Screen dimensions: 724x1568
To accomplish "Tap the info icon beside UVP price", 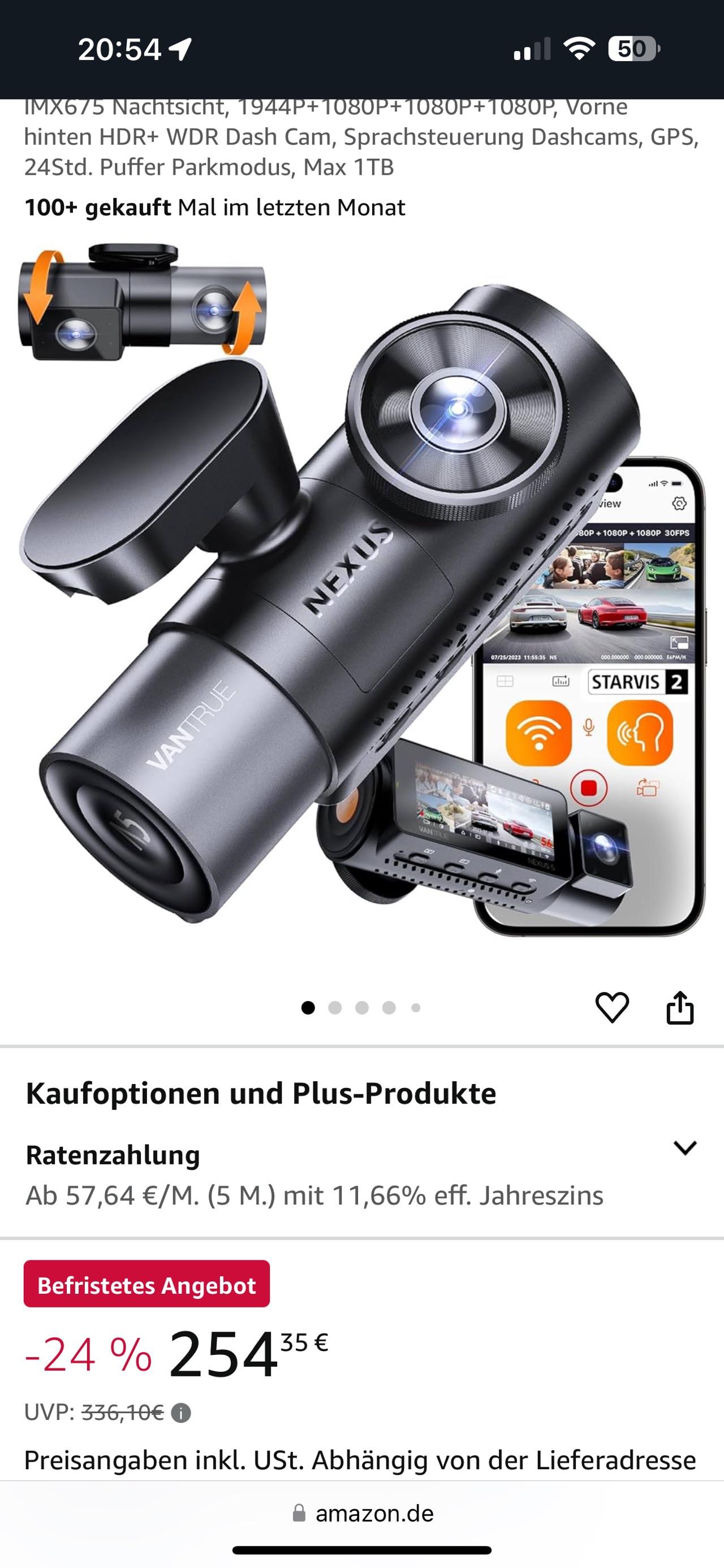I will tap(181, 1413).
